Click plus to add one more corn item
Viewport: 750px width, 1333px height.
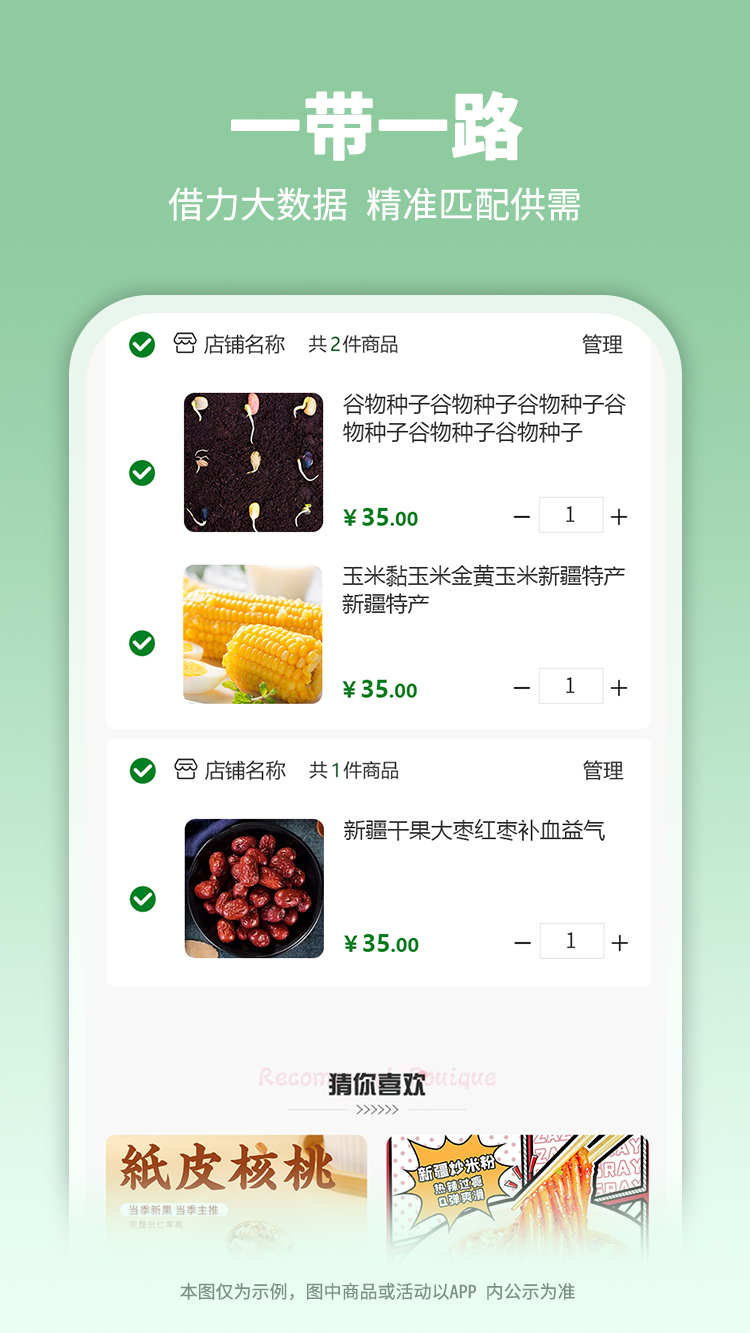coord(620,687)
